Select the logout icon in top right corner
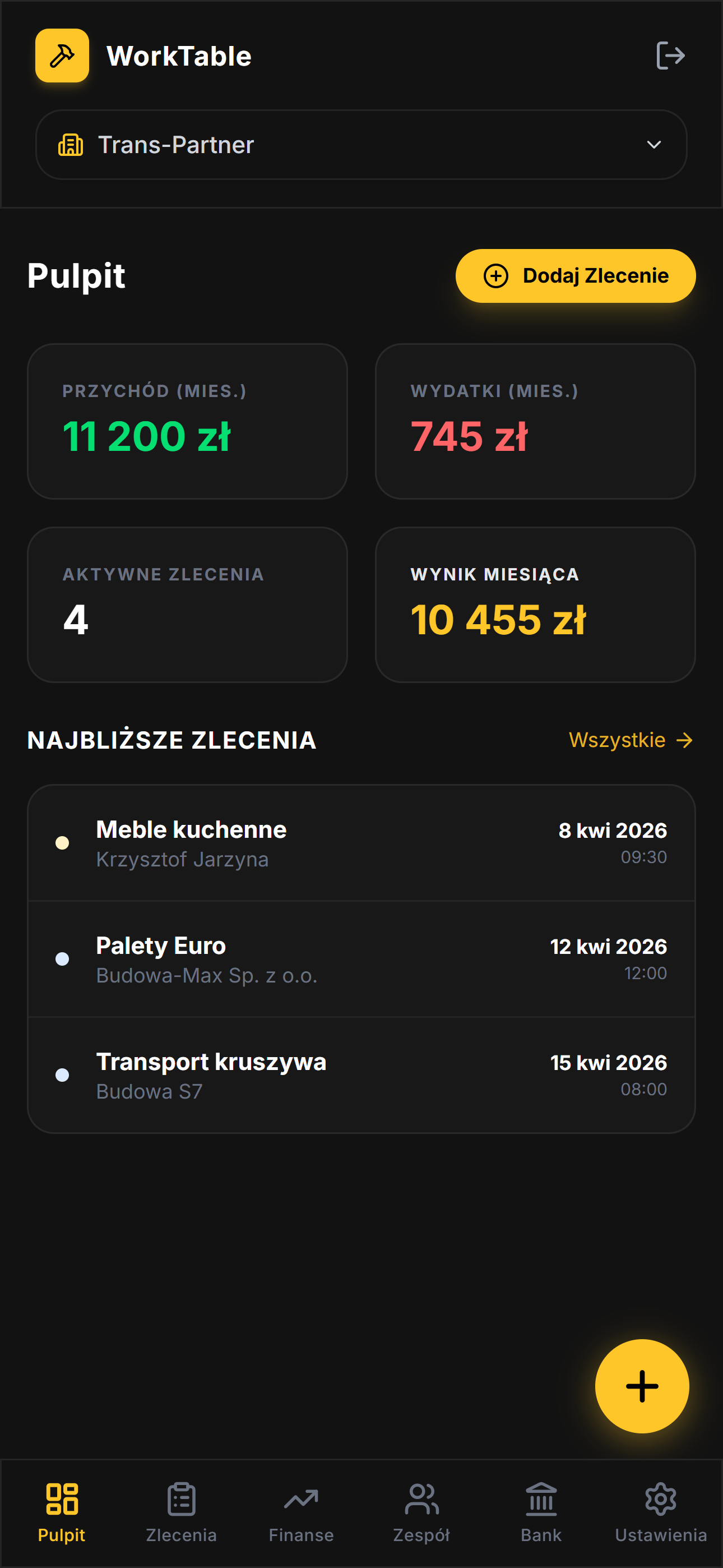 tap(671, 56)
